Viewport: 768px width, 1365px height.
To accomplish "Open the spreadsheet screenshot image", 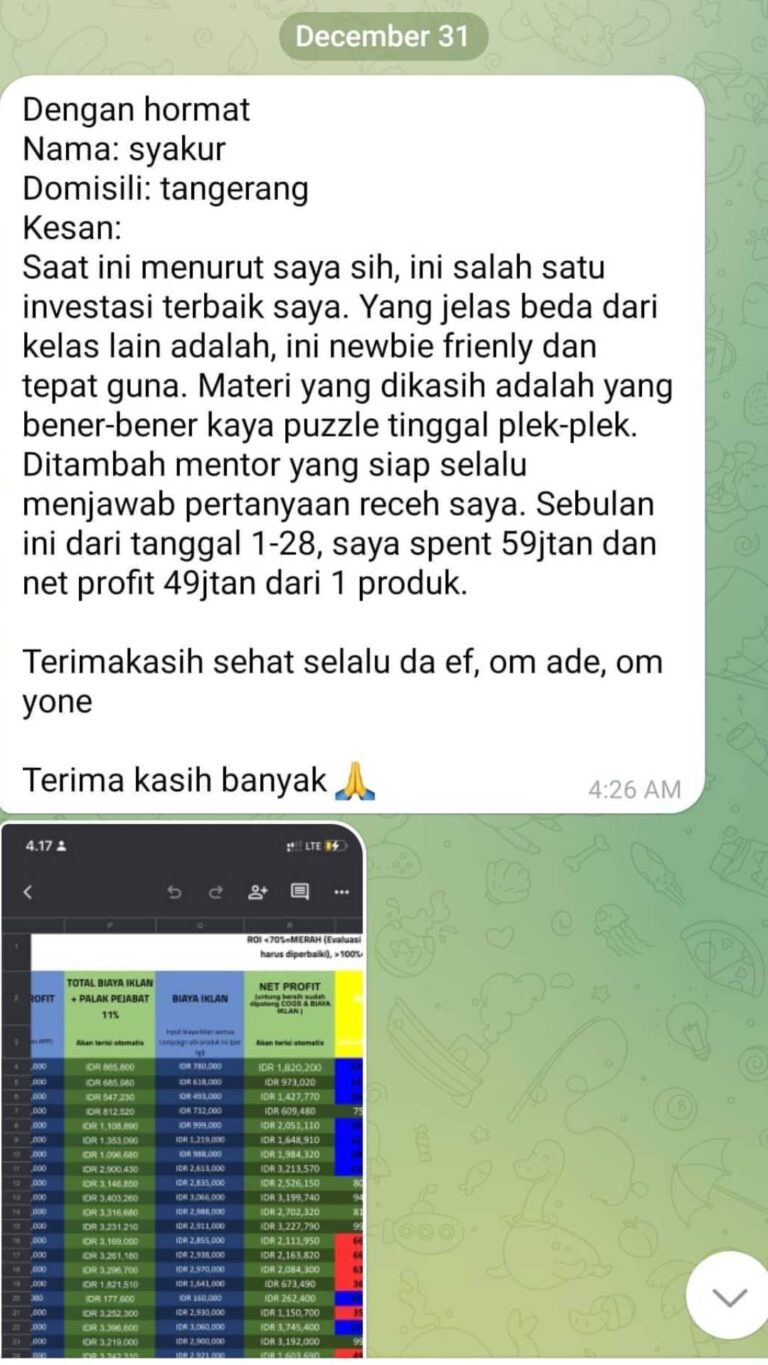I will click(x=182, y=1090).
